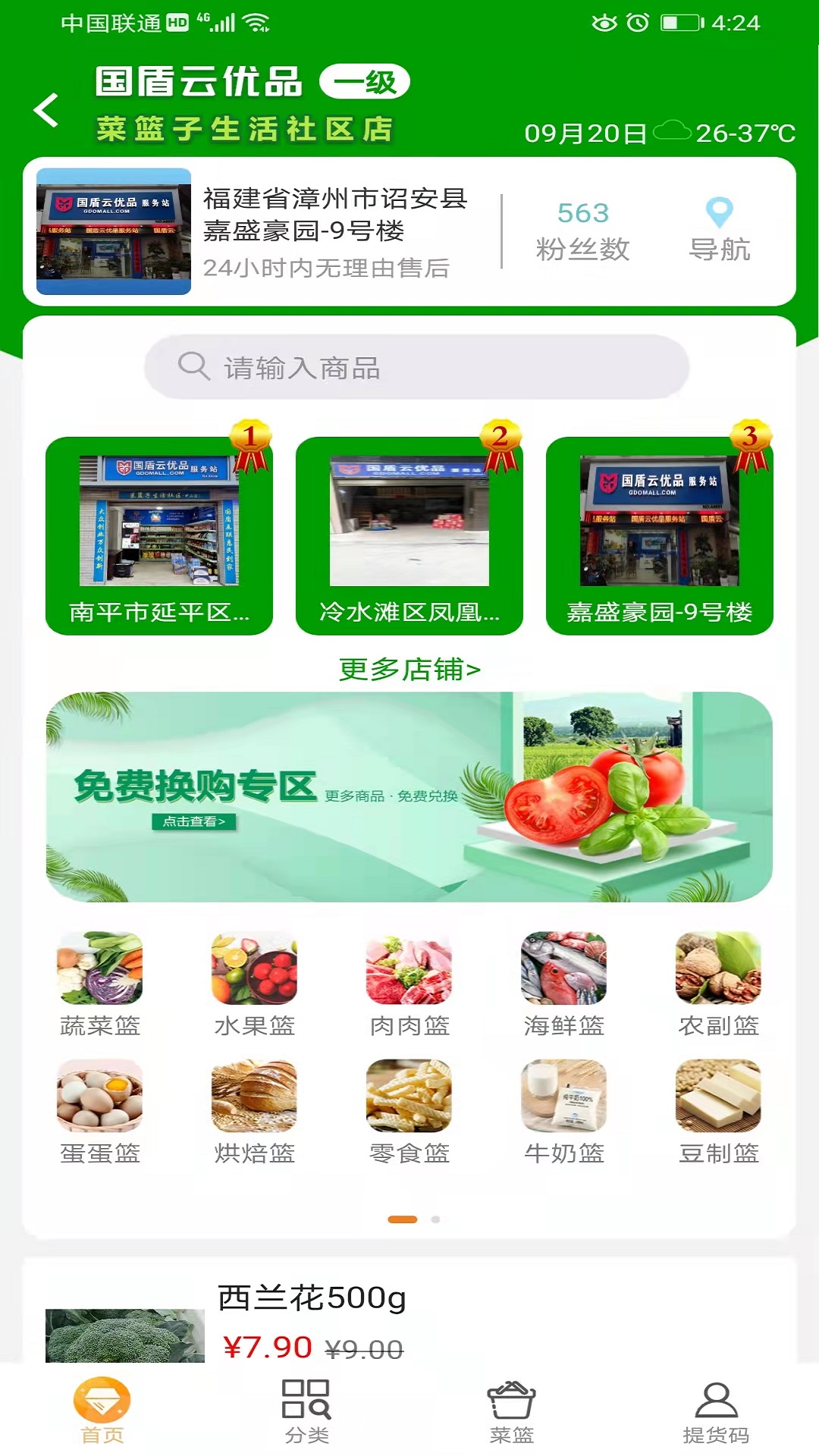Tap 更多店铺 to see more stores
Viewport: 819px width, 1456px height.
point(408,669)
